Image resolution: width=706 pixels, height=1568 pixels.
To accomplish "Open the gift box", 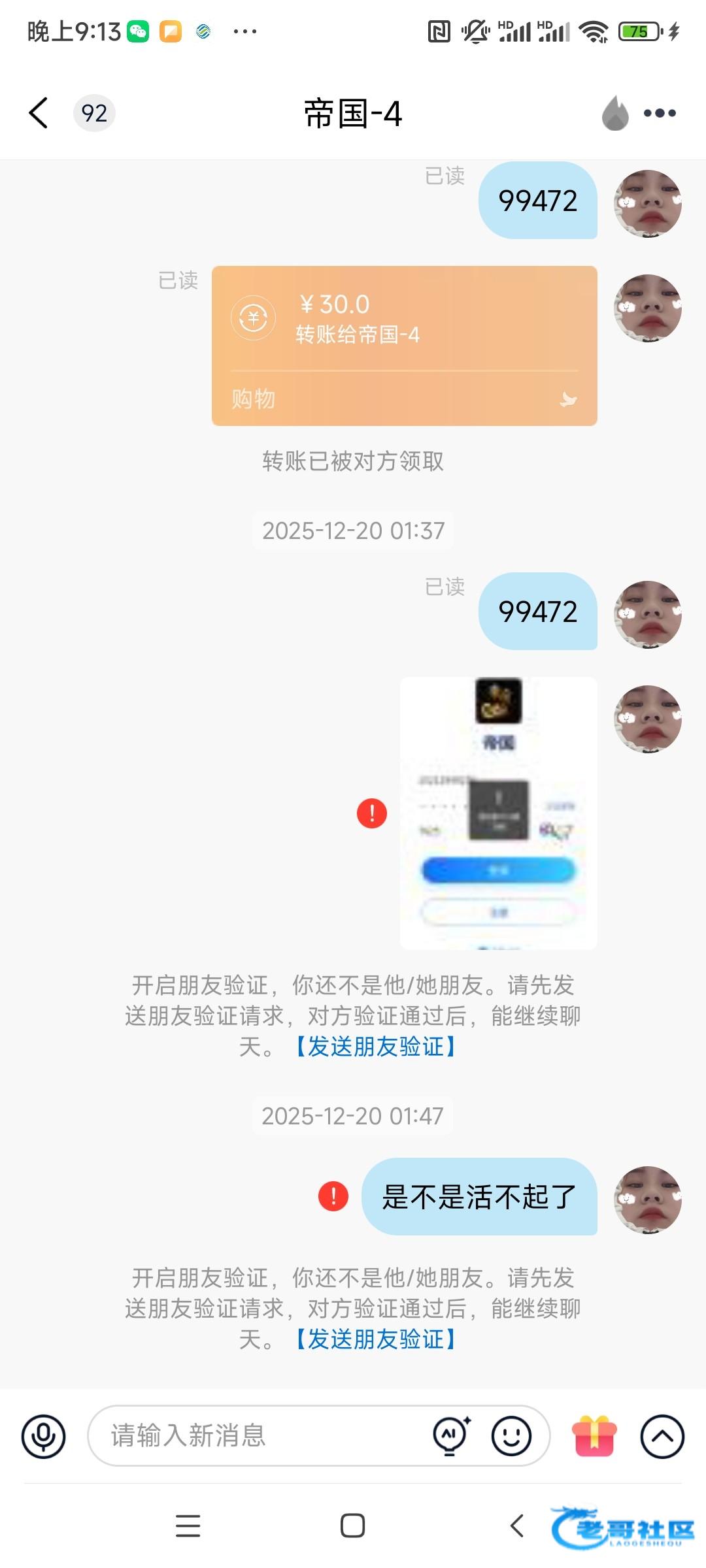I will coord(594,1436).
